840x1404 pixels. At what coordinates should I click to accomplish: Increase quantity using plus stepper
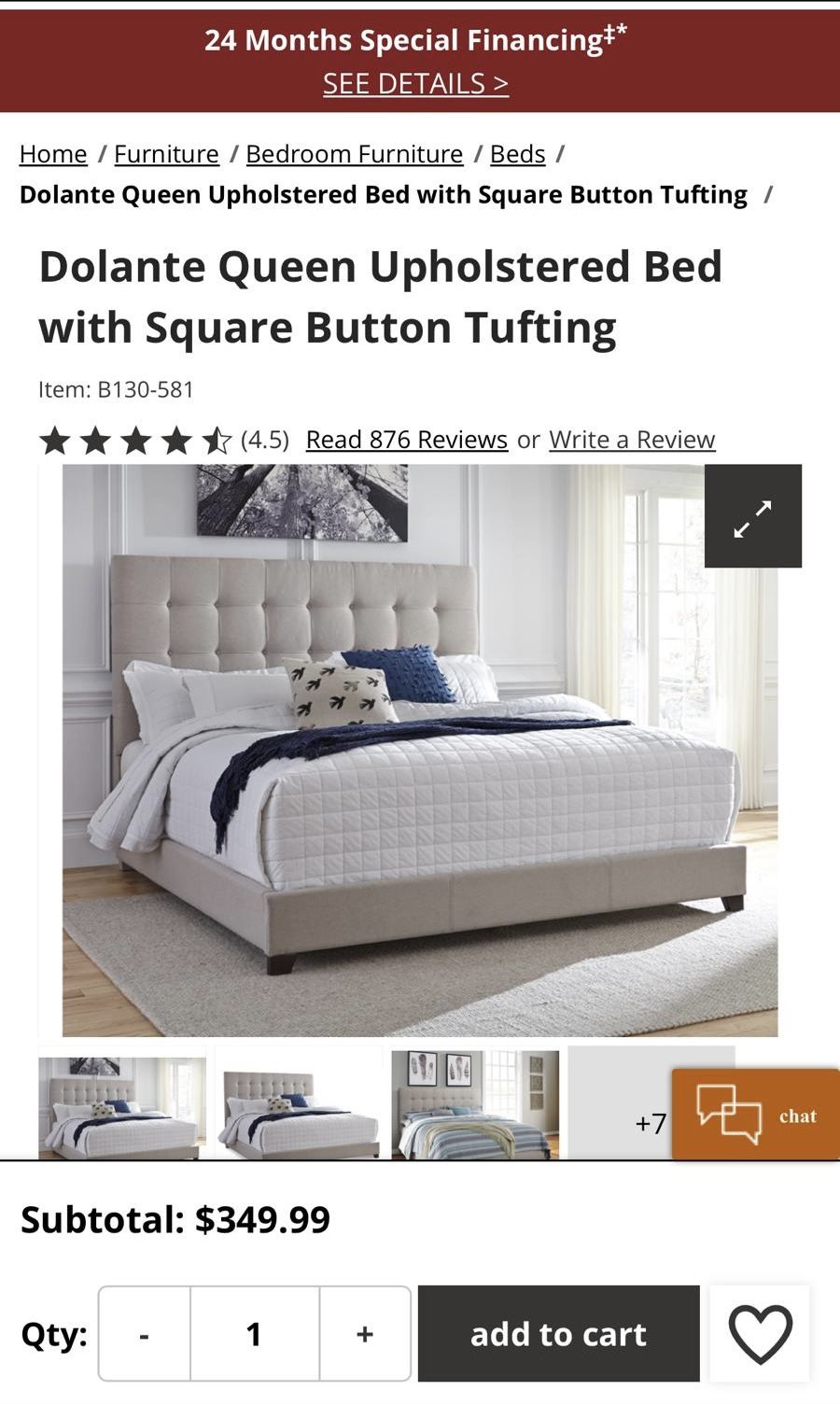pos(365,1334)
